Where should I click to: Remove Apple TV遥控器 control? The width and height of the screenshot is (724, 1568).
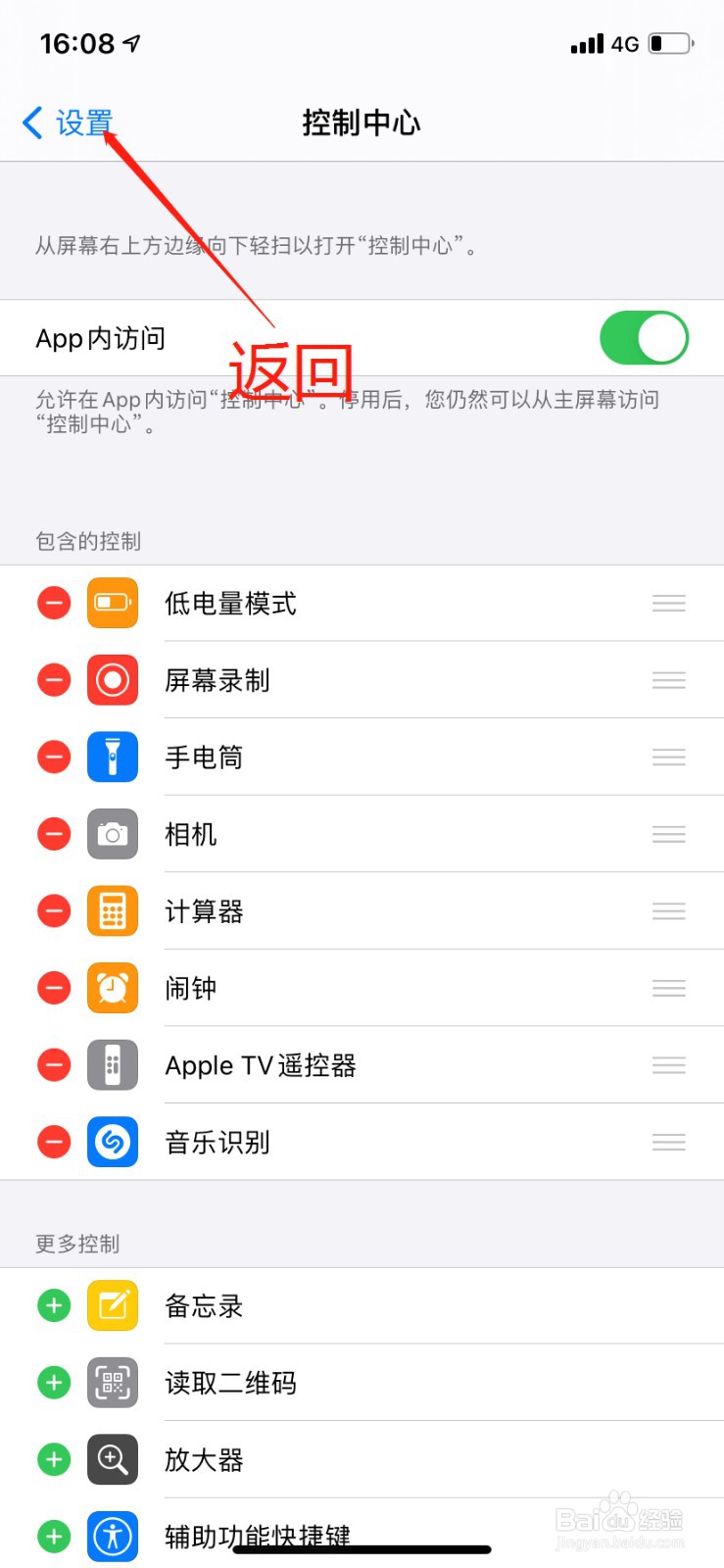pos(54,1065)
